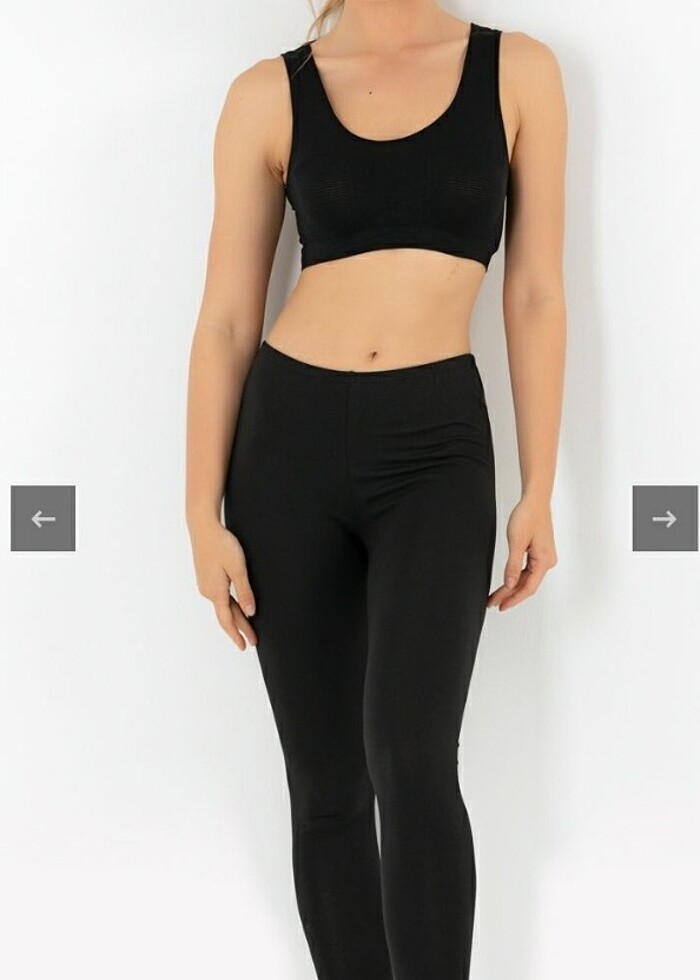This screenshot has width=700, height=980.
Task: Show the next product photo
Action: tap(664, 518)
